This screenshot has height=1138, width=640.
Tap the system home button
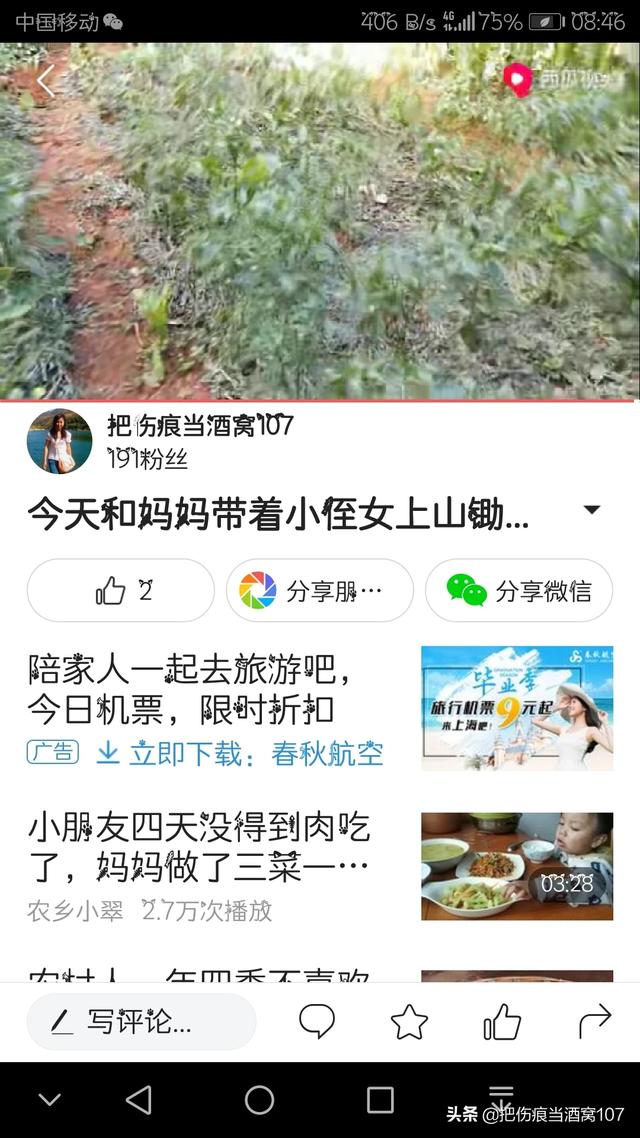(x=259, y=1100)
